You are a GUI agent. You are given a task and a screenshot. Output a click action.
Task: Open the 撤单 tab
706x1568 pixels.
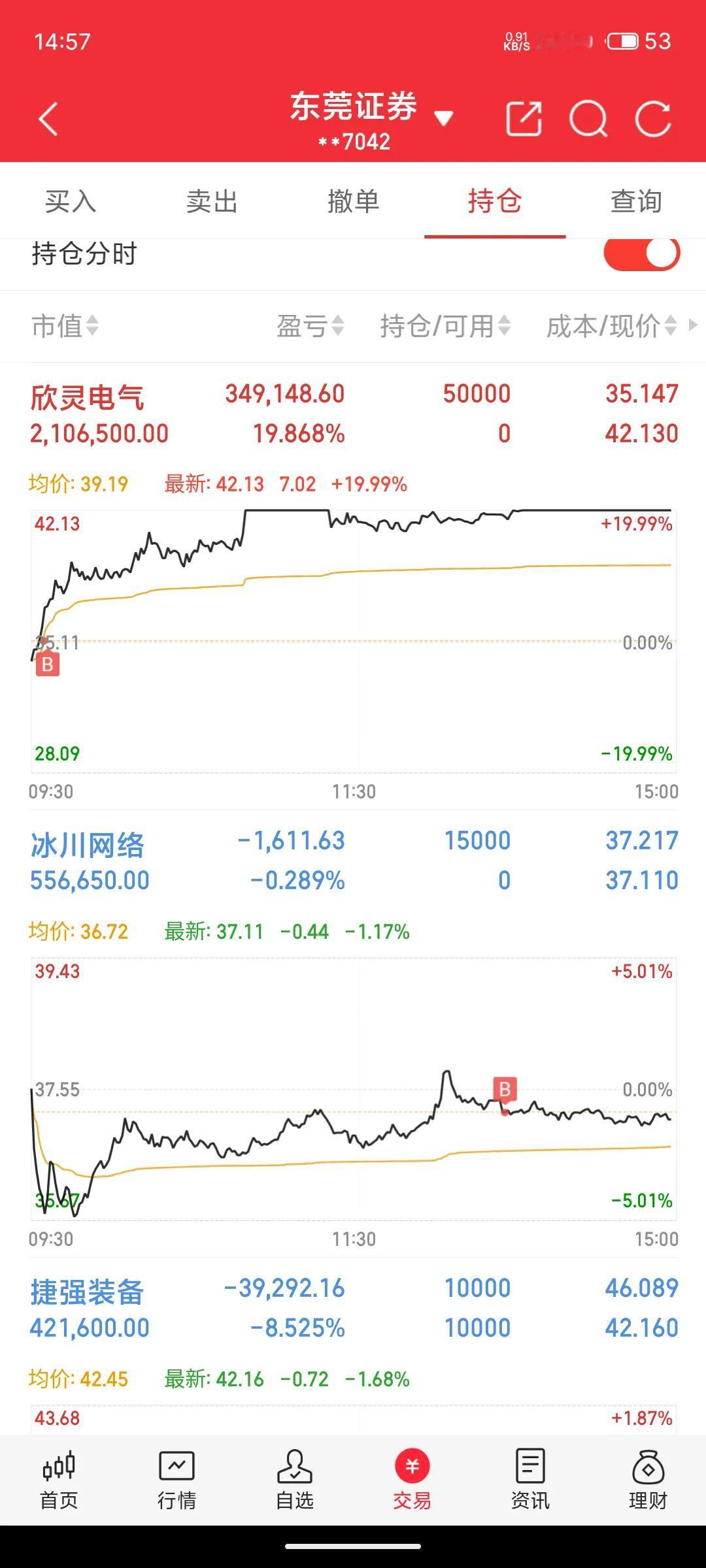[353, 201]
